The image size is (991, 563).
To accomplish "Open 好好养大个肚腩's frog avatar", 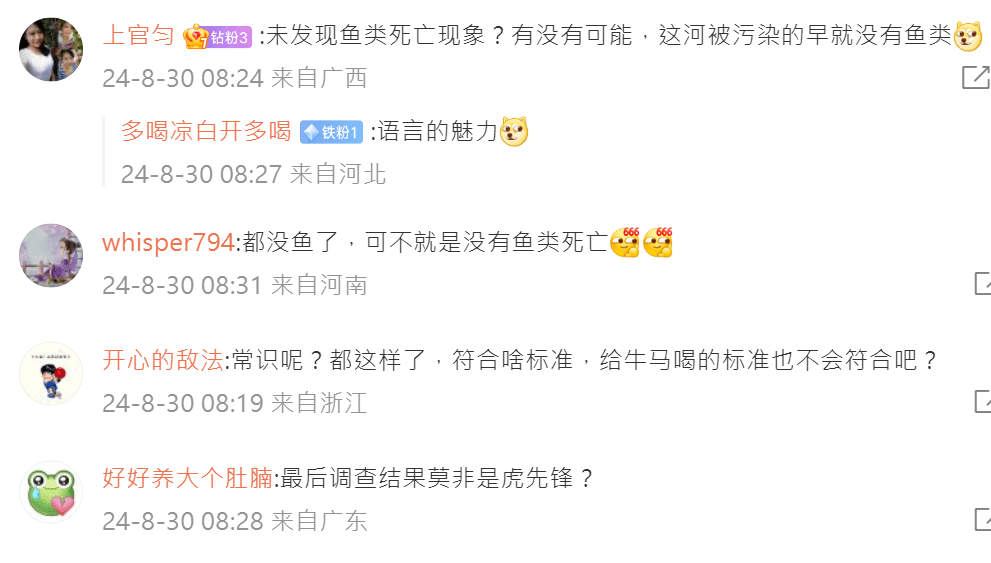I will (51, 491).
